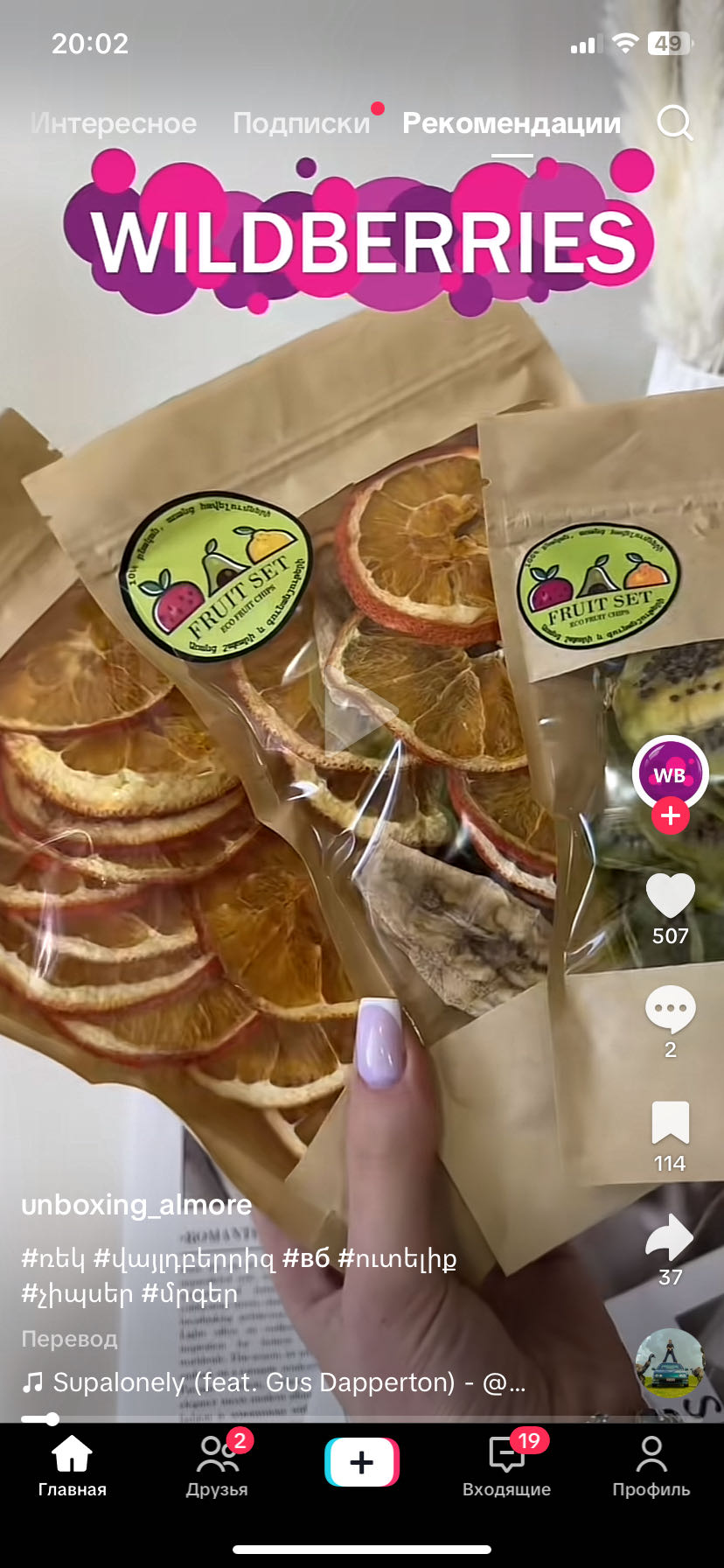
Task: Create a new video with plus button
Action: pos(362,1462)
